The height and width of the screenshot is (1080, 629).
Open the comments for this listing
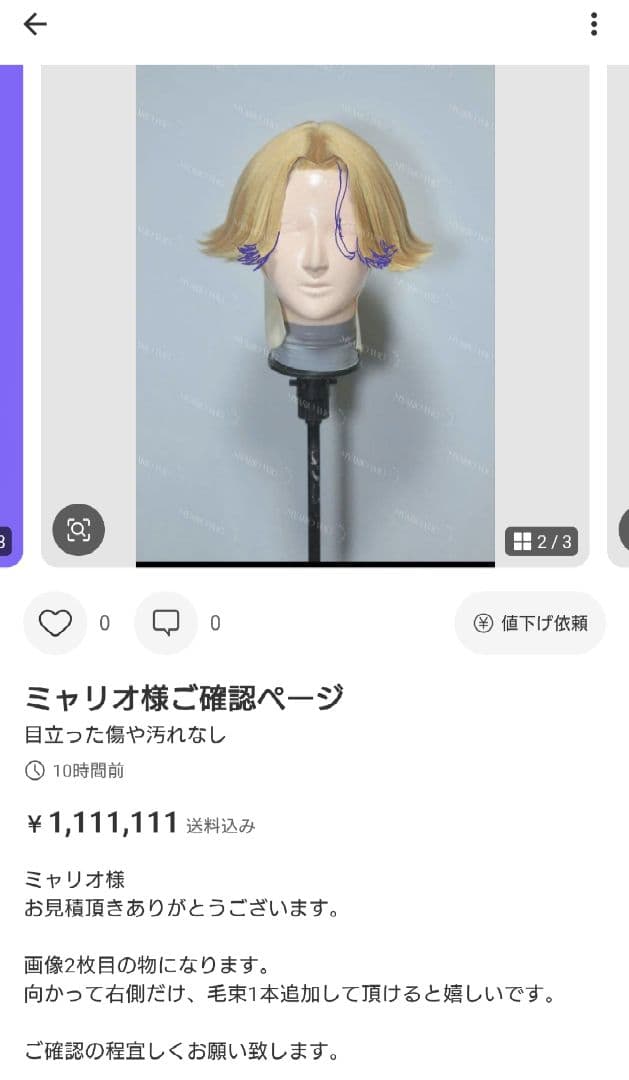tap(166, 623)
